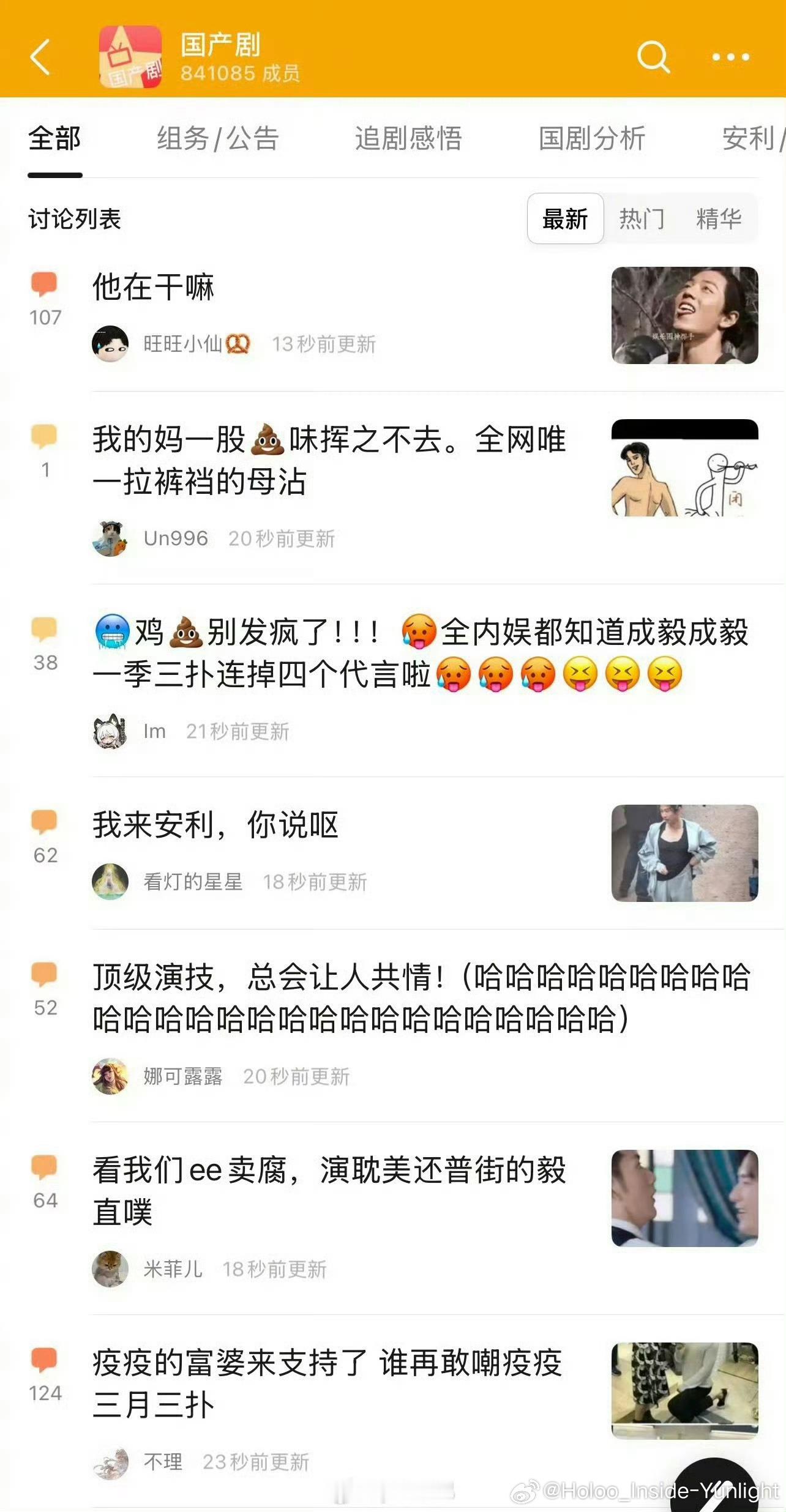The width and height of the screenshot is (786, 1512).
Task: Enable 最新 sorting for discussions
Action: (x=564, y=219)
